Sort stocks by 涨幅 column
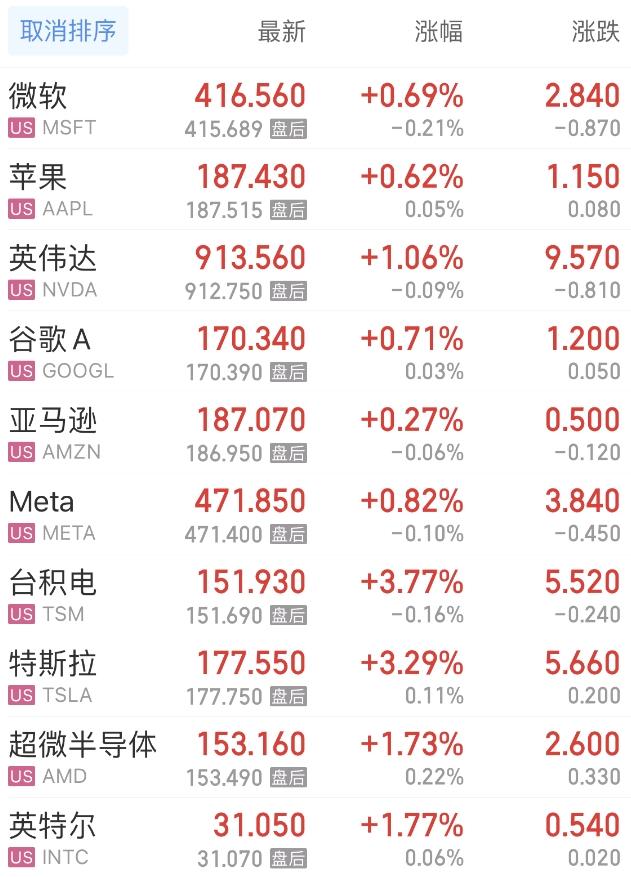This screenshot has width=631, height=877. 439,32
